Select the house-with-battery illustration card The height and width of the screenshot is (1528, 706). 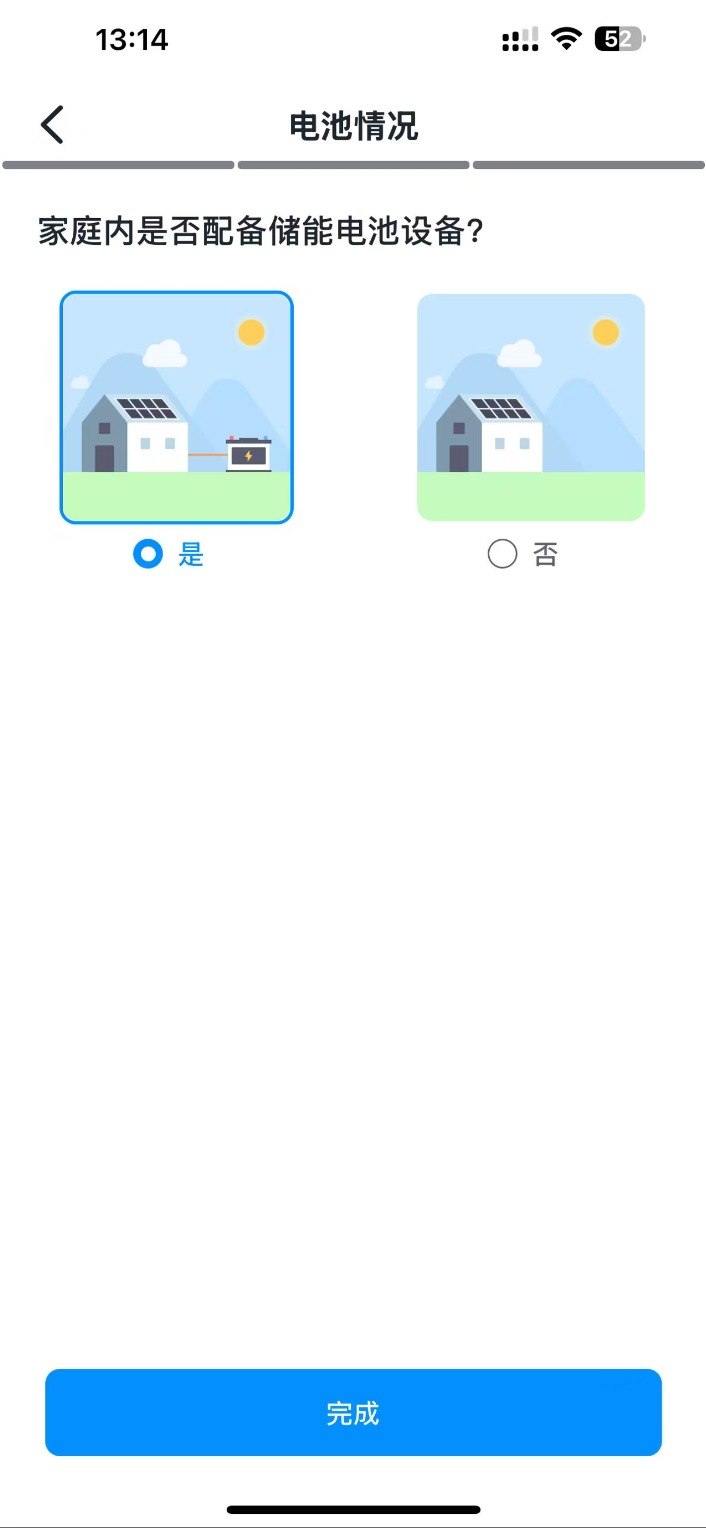pos(176,407)
